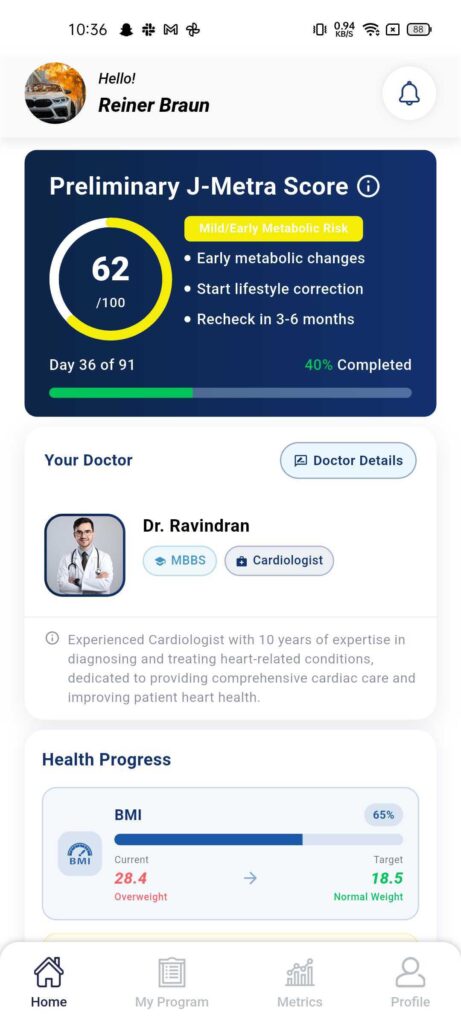The width and height of the screenshot is (461, 1024).
Task: Switch to the Metrics tab
Action: [x=300, y=983]
